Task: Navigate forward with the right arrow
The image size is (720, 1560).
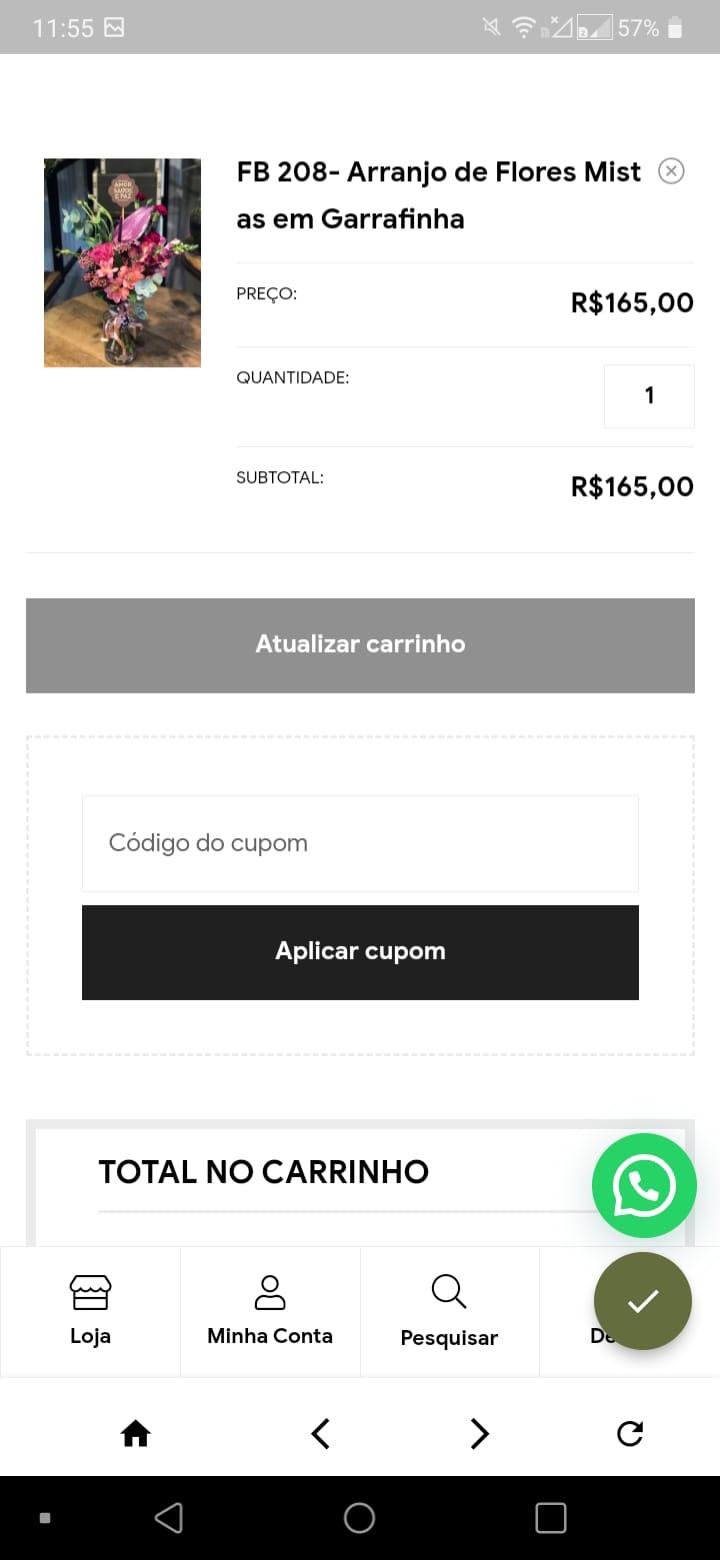Action: pos(479,1434)
